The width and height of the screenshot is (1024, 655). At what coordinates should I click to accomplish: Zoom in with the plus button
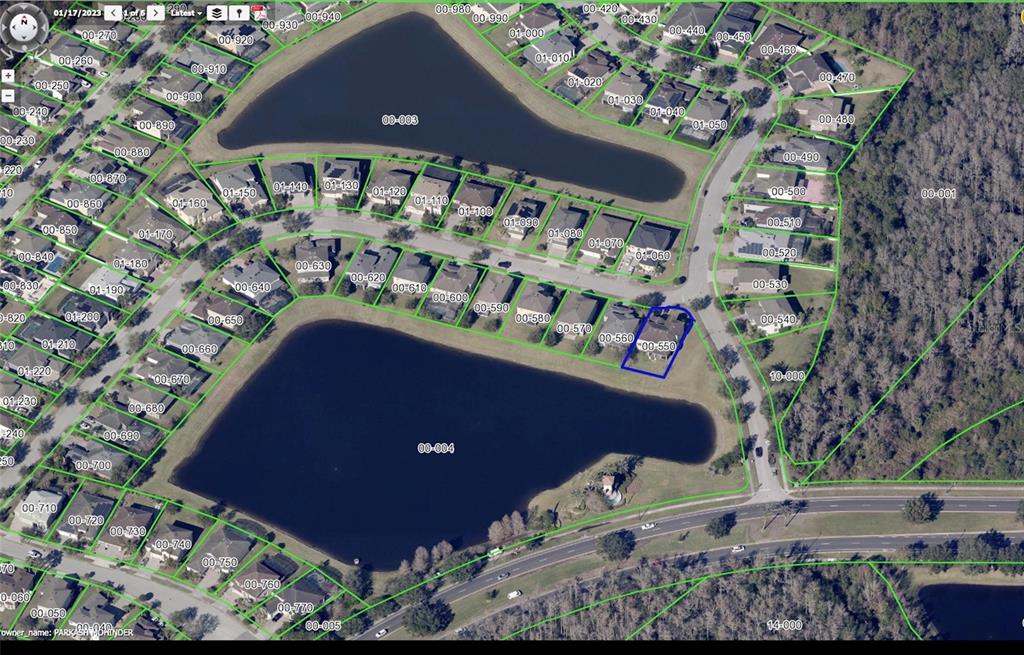tap(8, 76)
